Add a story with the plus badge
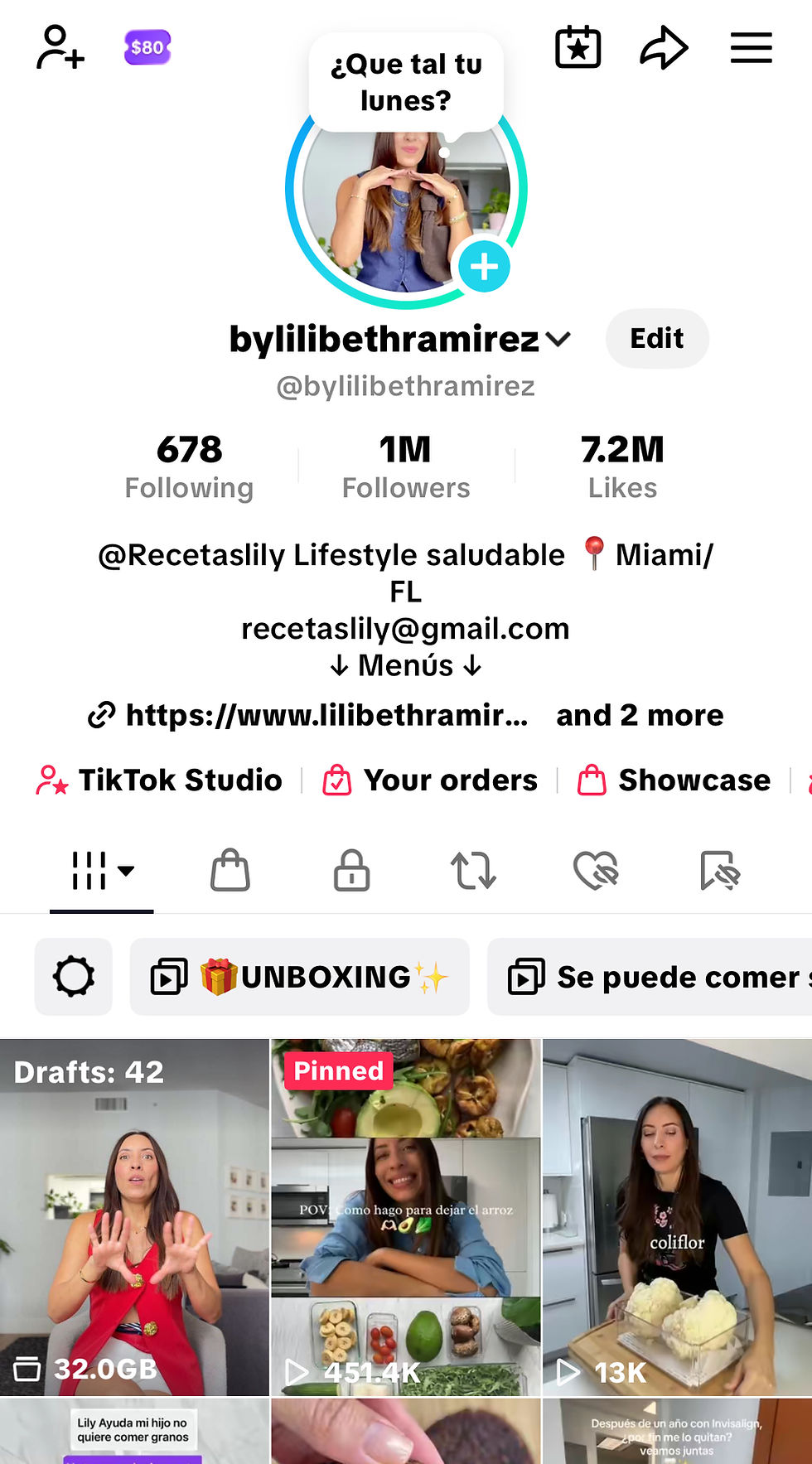This screenshot has height=1464, width=812. point(485,267)
